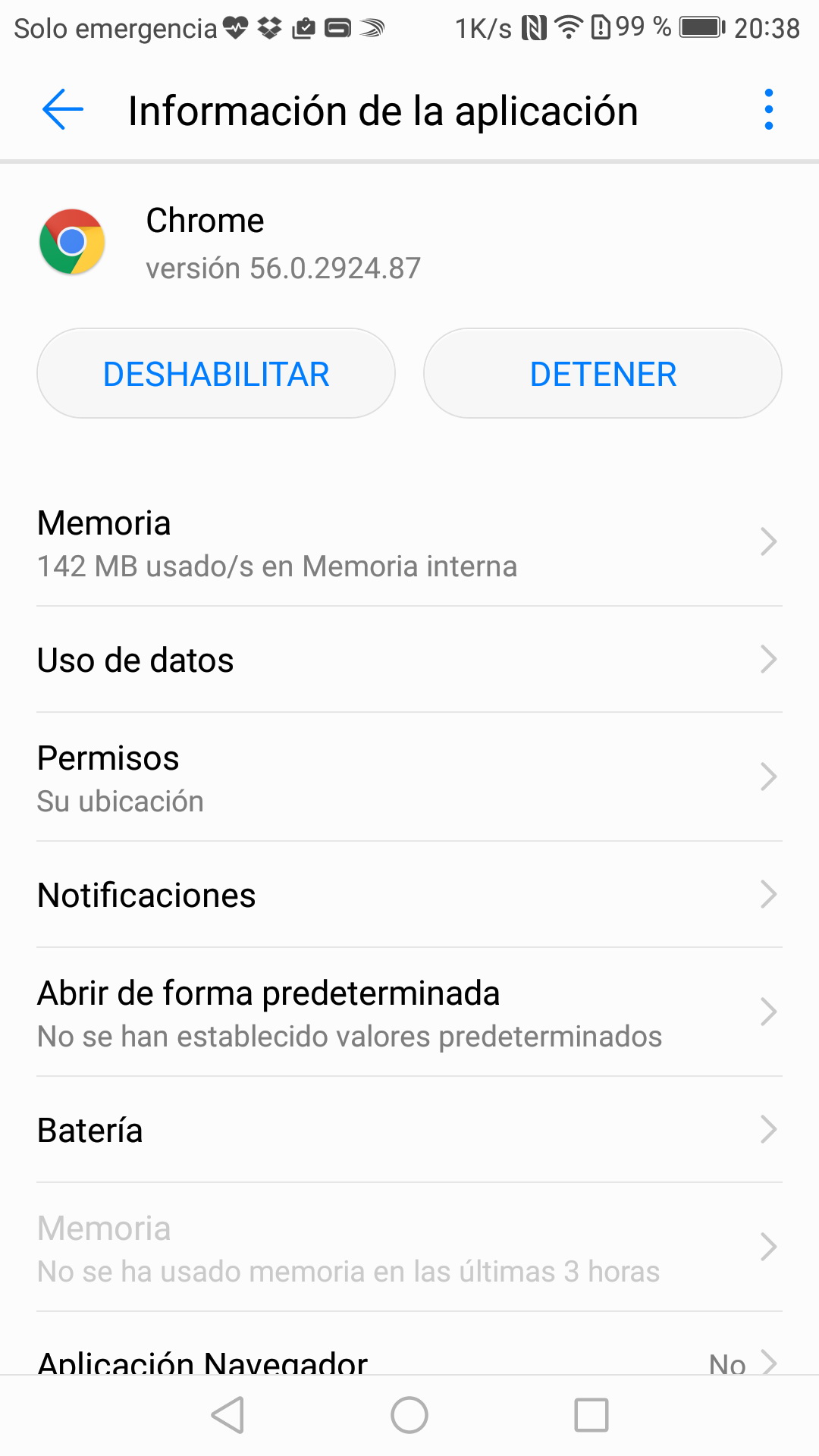Open Aplicación Navegador setting
This screenshot has width=819, height=1456.
click(x=409, y=1360)
